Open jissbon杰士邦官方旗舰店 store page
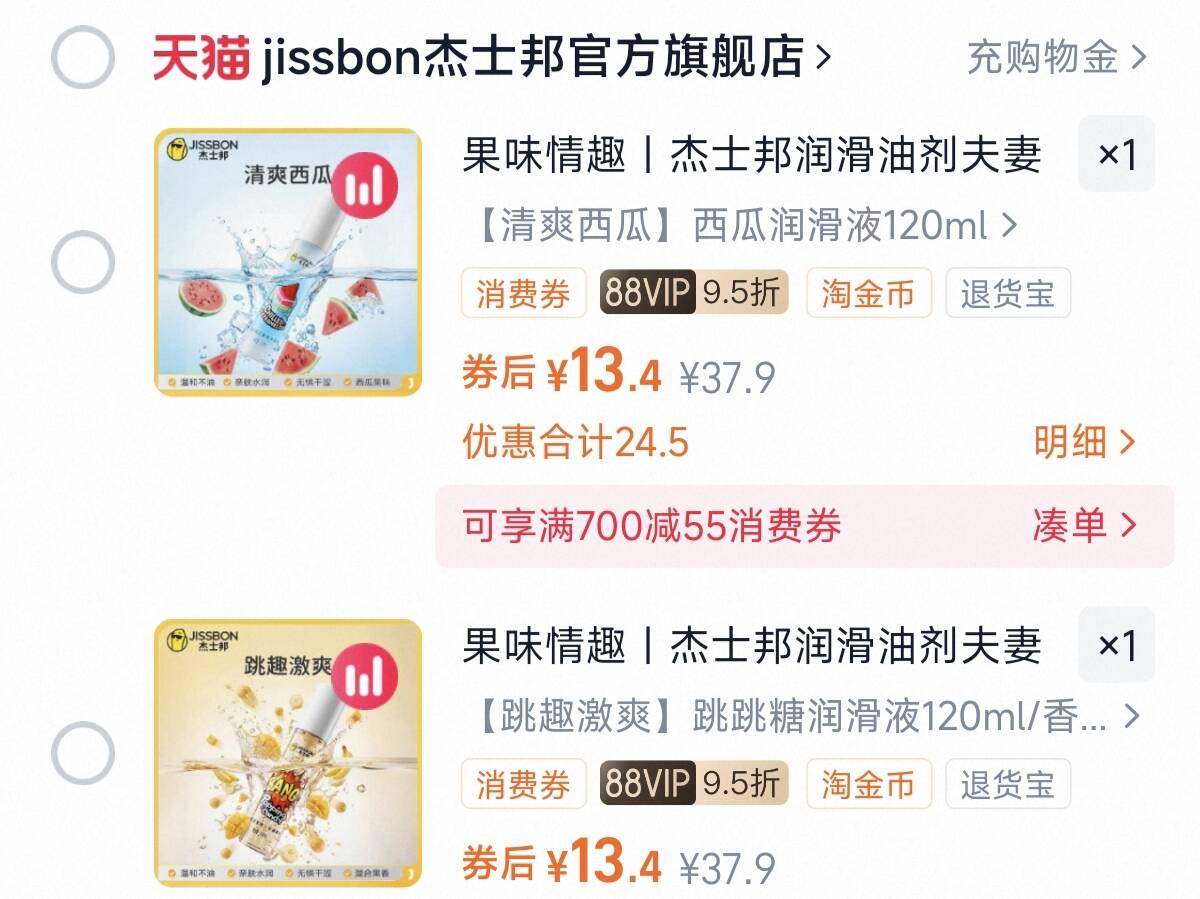Image resolution: width=1200 pixels, height=899 pixels. pos(492,57)
